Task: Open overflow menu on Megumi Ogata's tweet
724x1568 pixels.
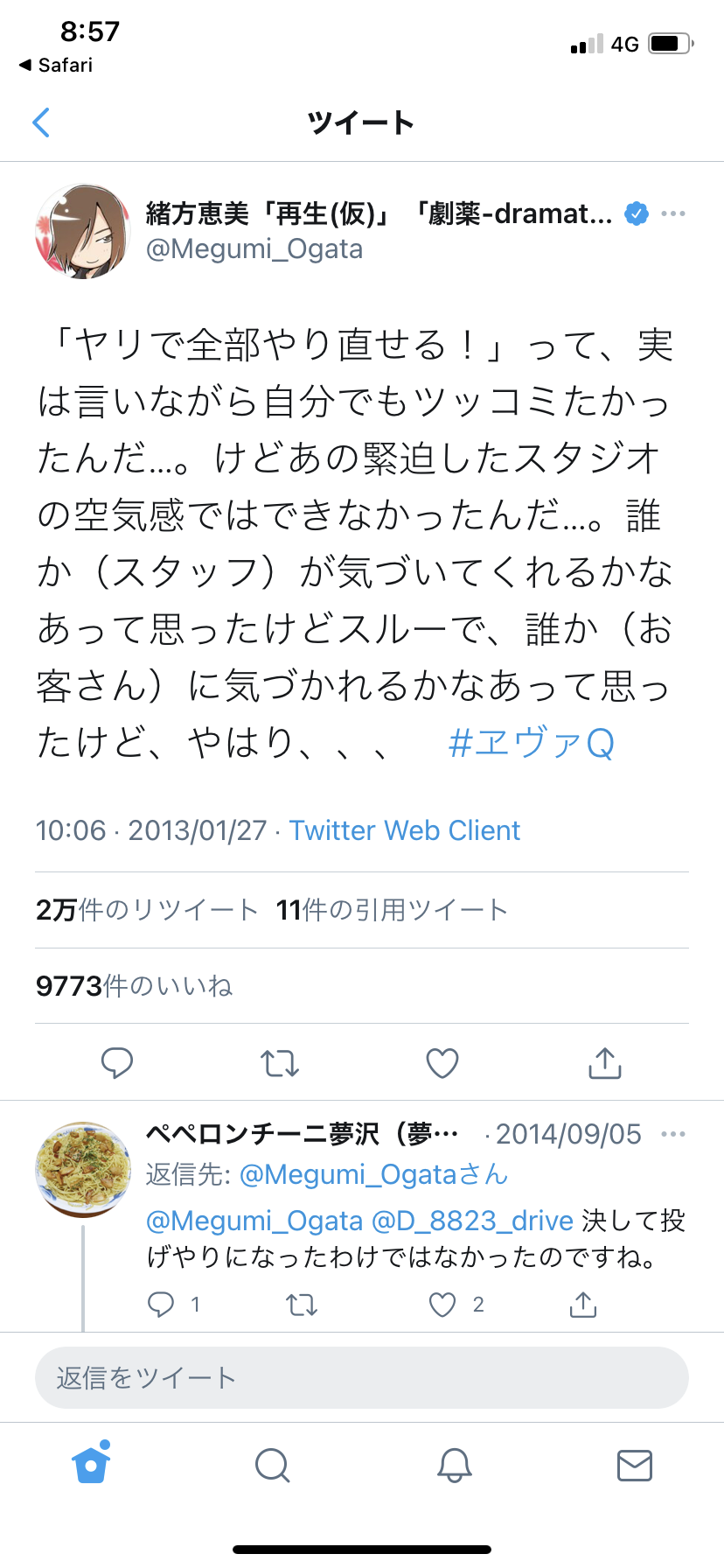Action: point(672,214)
